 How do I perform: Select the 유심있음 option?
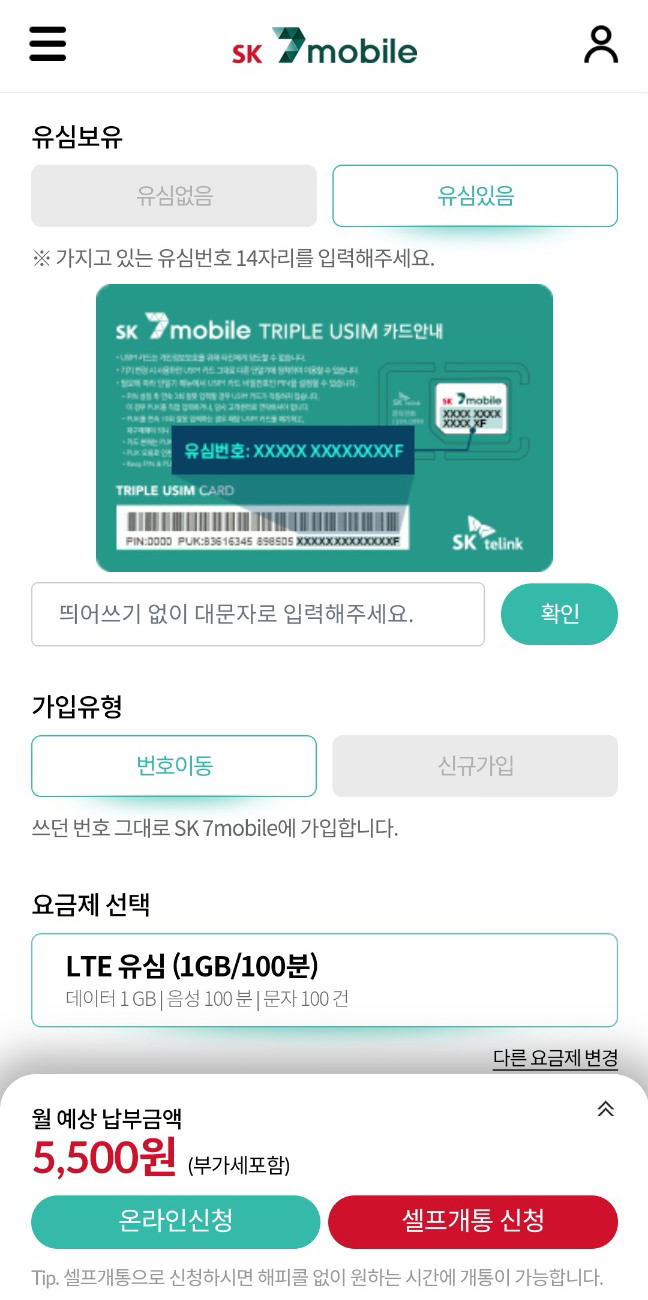(x=475, y=196)
